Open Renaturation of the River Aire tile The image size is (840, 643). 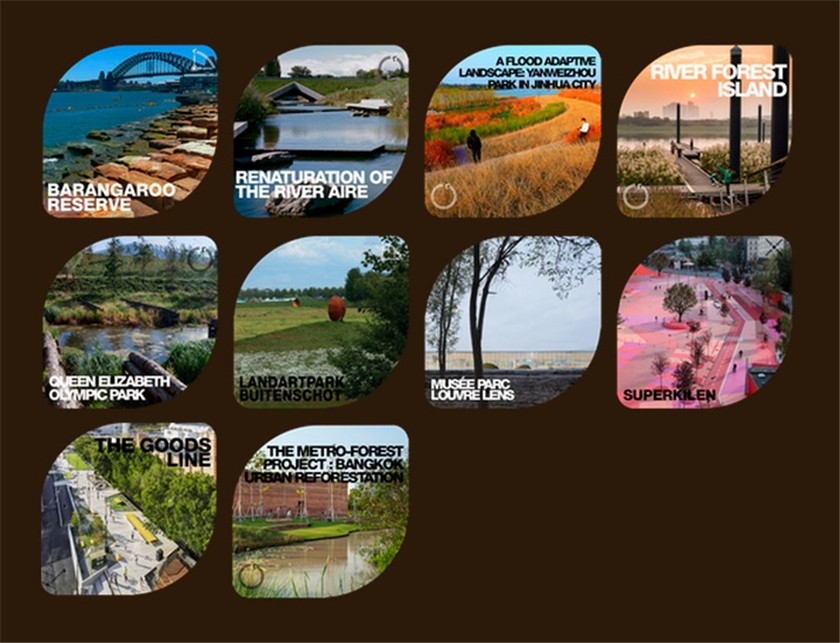(x=320, y=130)
